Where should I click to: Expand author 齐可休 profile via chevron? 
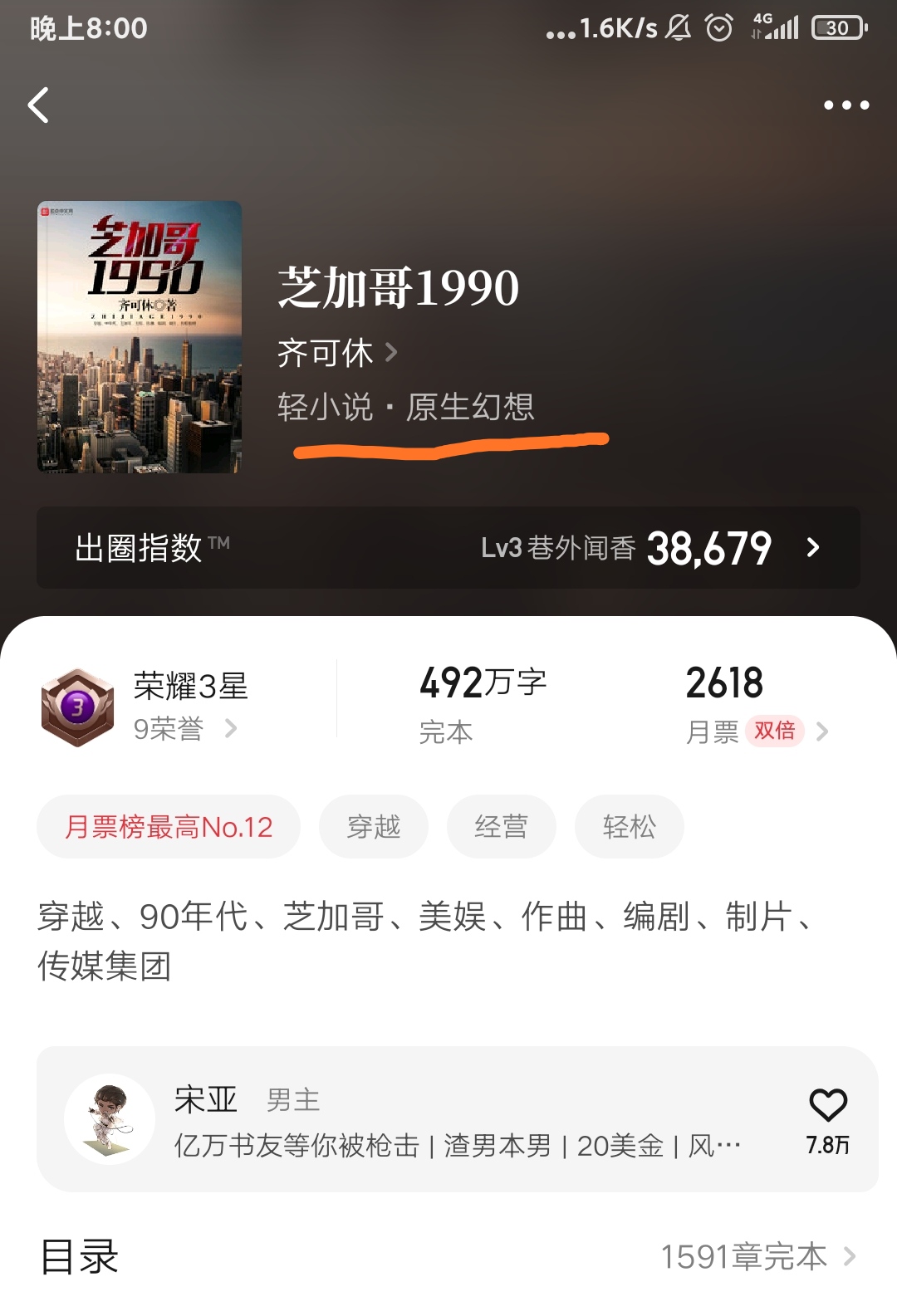click(393, 352)
